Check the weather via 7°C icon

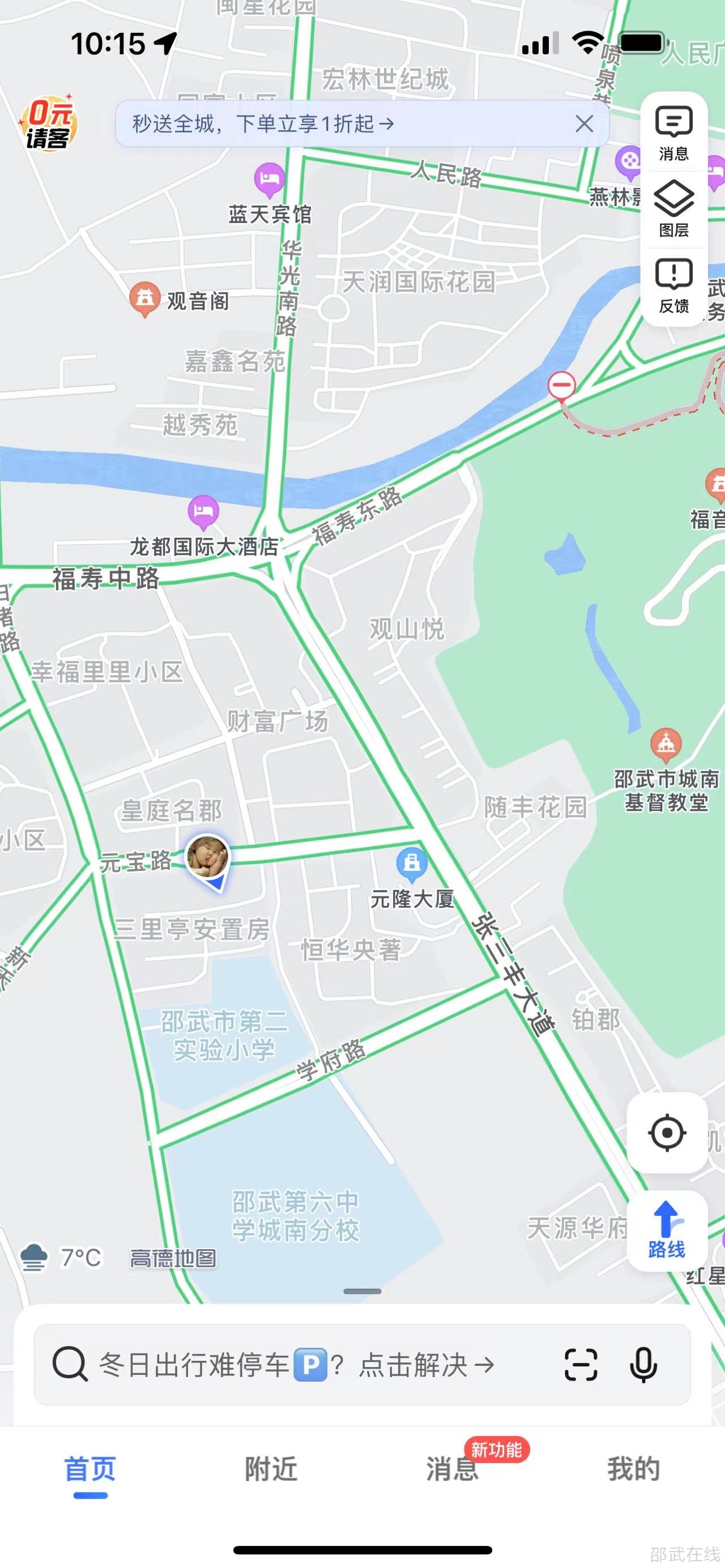coord(59,1258)
